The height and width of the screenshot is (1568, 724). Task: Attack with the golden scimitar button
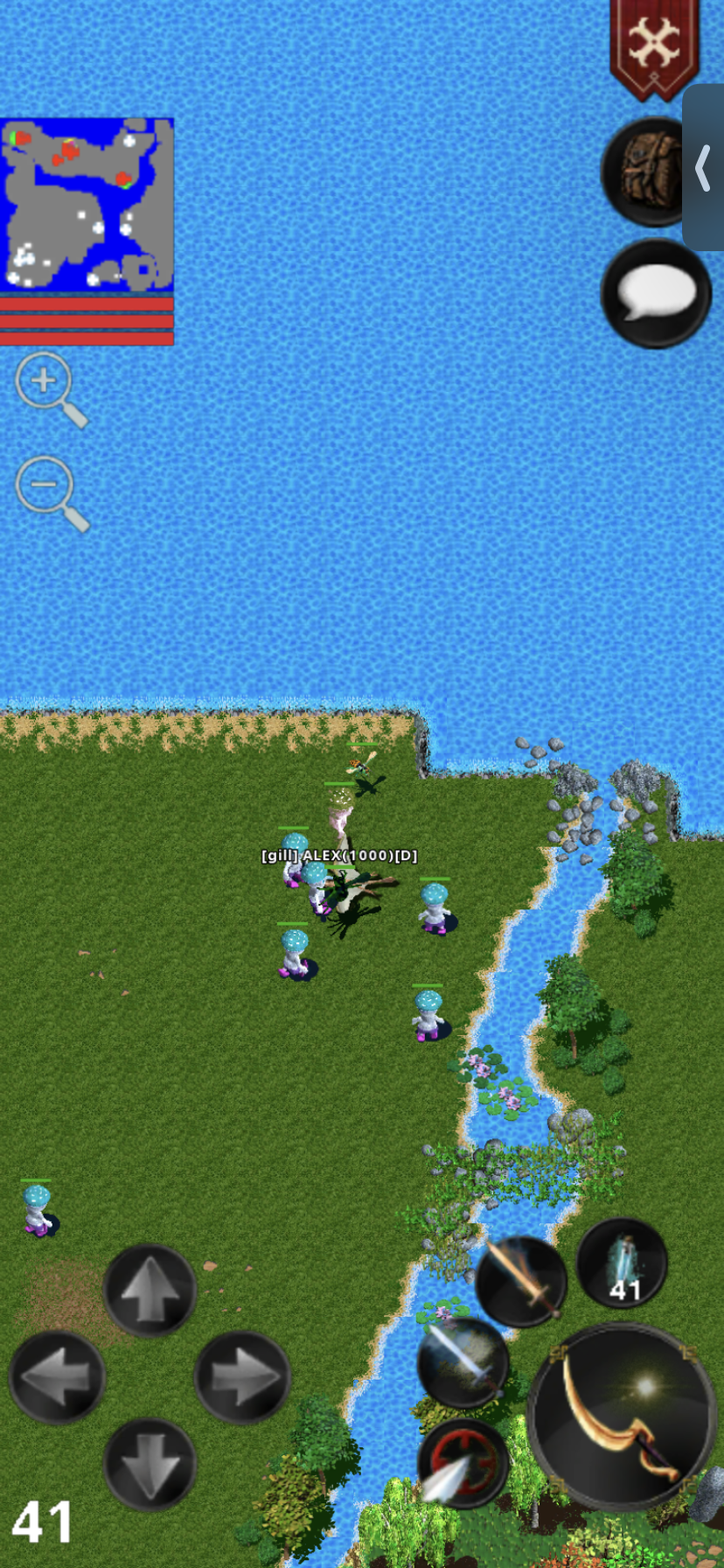(622, 1417)
